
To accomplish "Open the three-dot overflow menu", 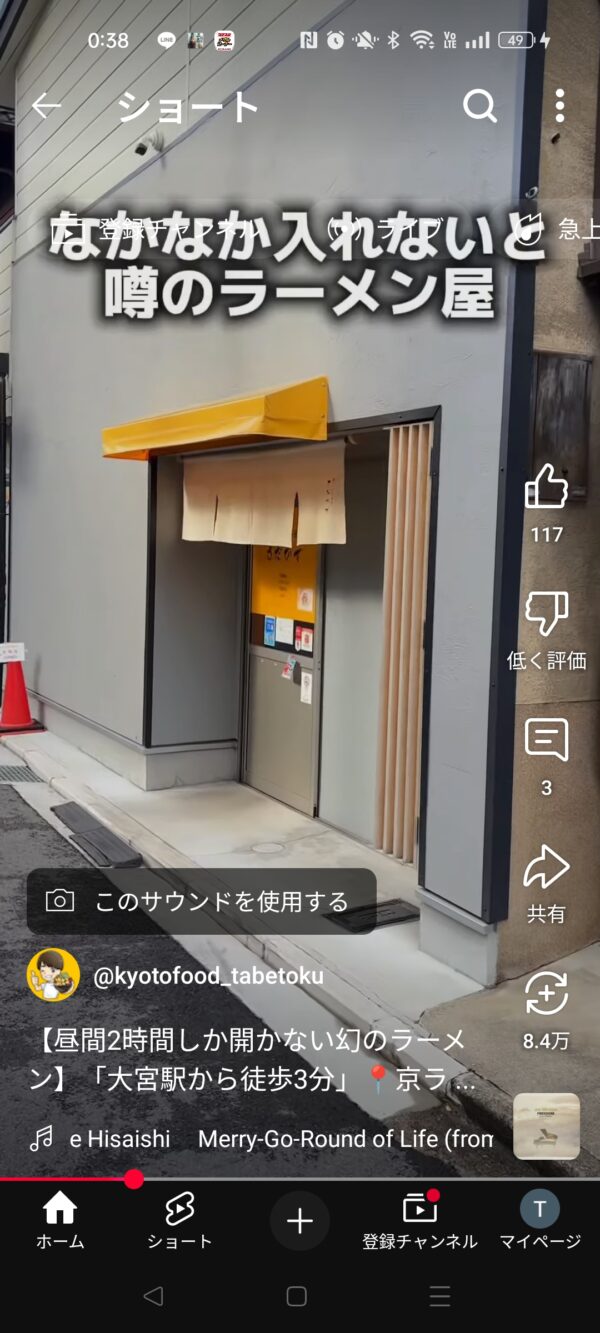I will (x=559, y=106).
